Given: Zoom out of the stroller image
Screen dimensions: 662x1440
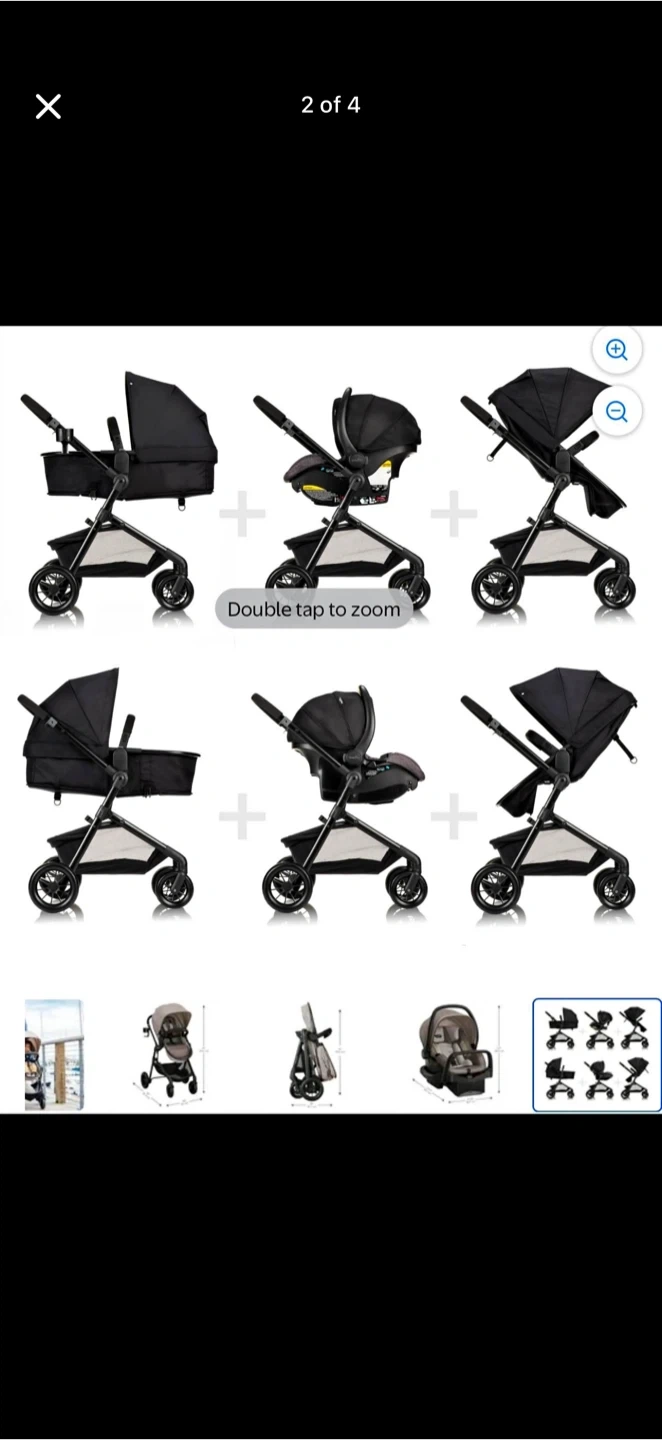Looking at the screenshot, I should [617, 411].
